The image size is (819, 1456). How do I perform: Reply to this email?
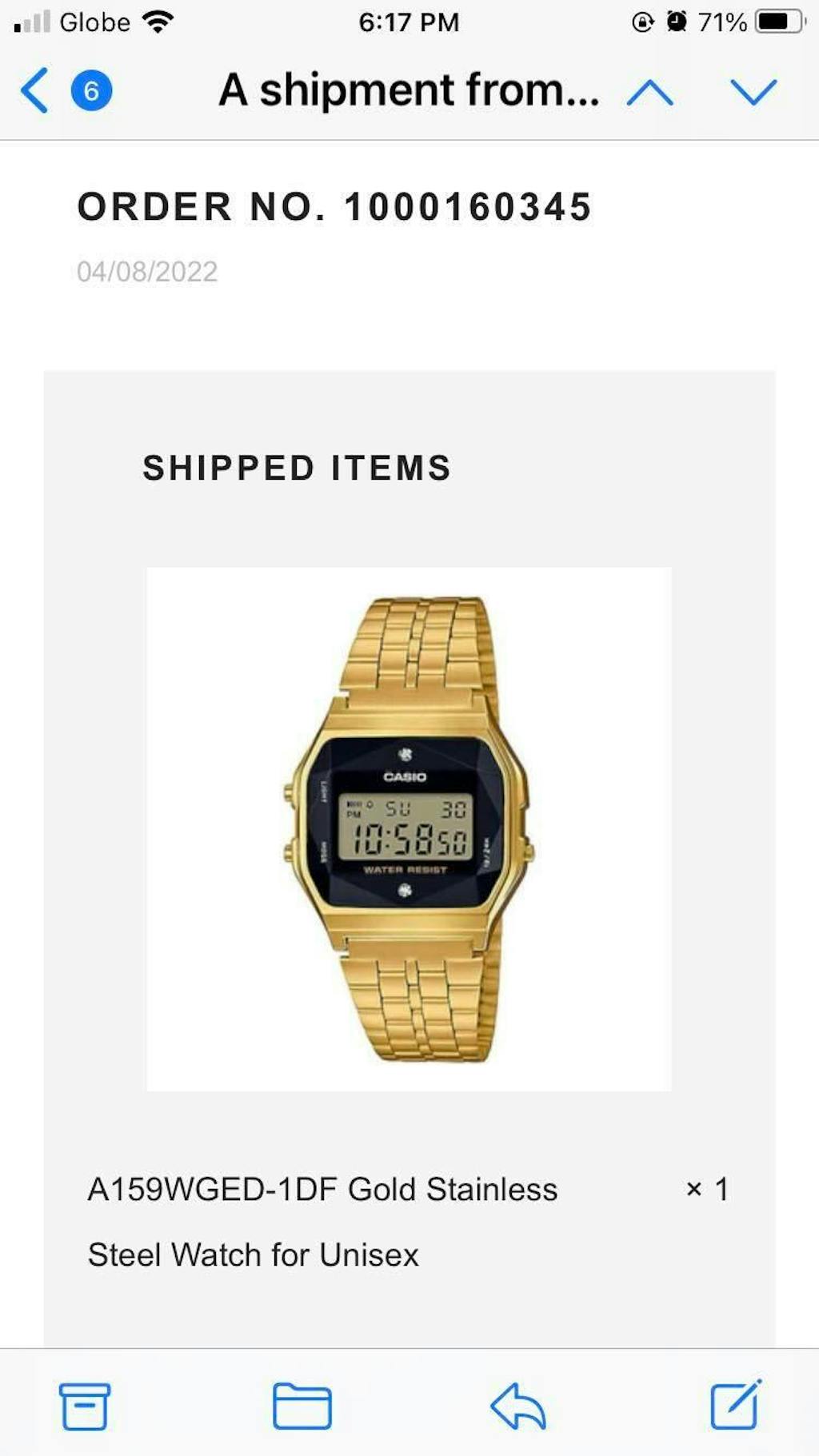(x=518, y=1406)
